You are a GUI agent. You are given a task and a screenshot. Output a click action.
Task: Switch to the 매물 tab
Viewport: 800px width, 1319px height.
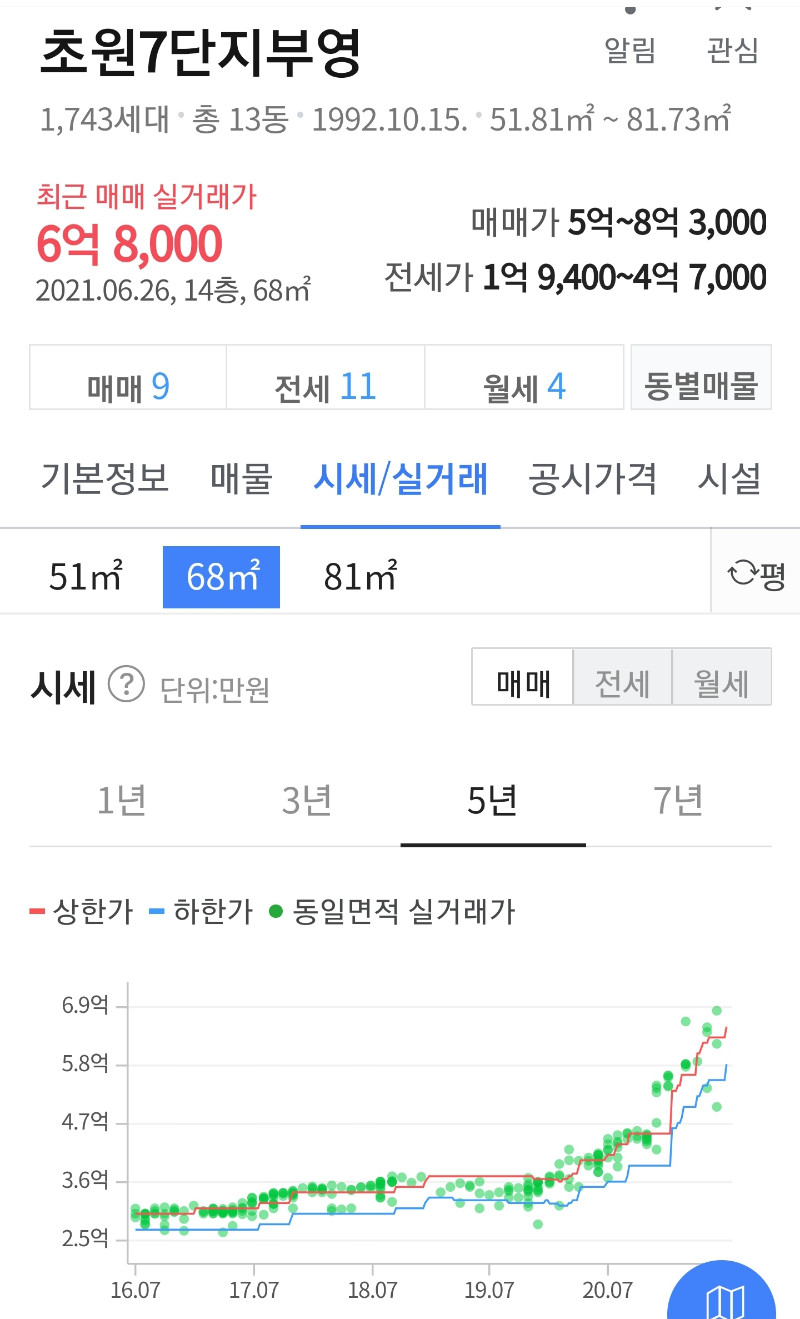coord(241,479)
